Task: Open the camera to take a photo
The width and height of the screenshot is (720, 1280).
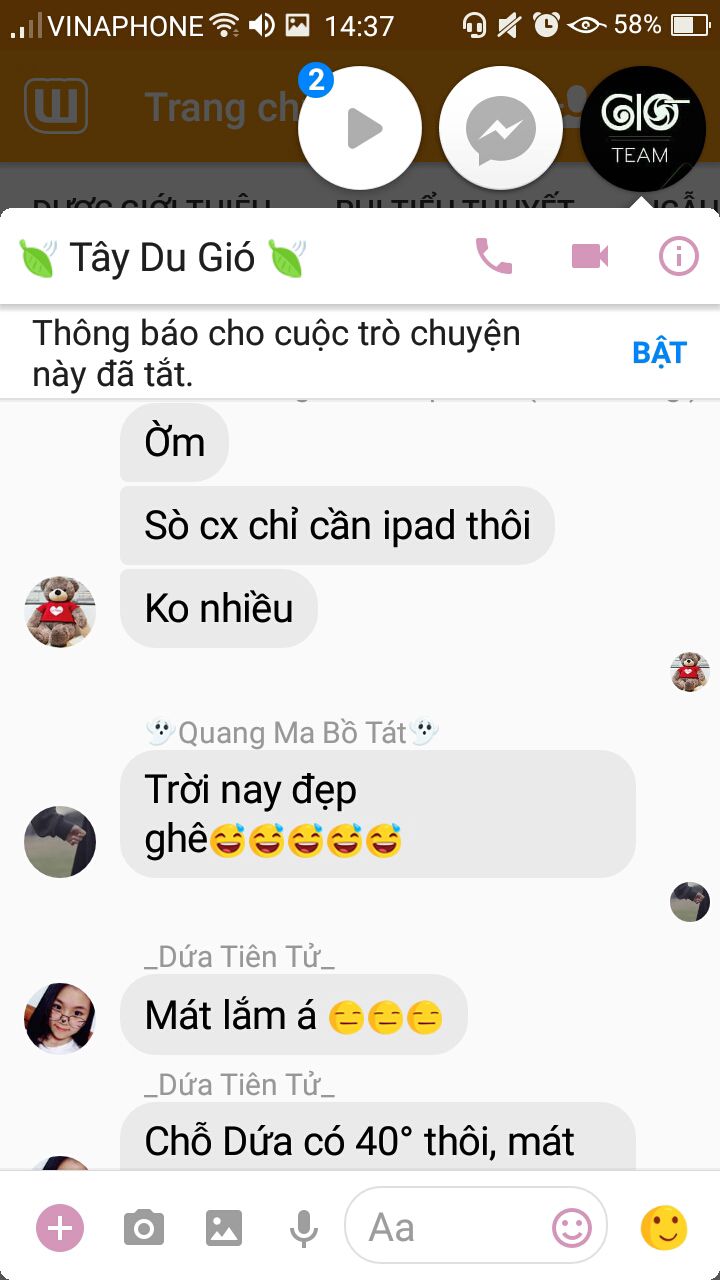Action: (144, 1228)
